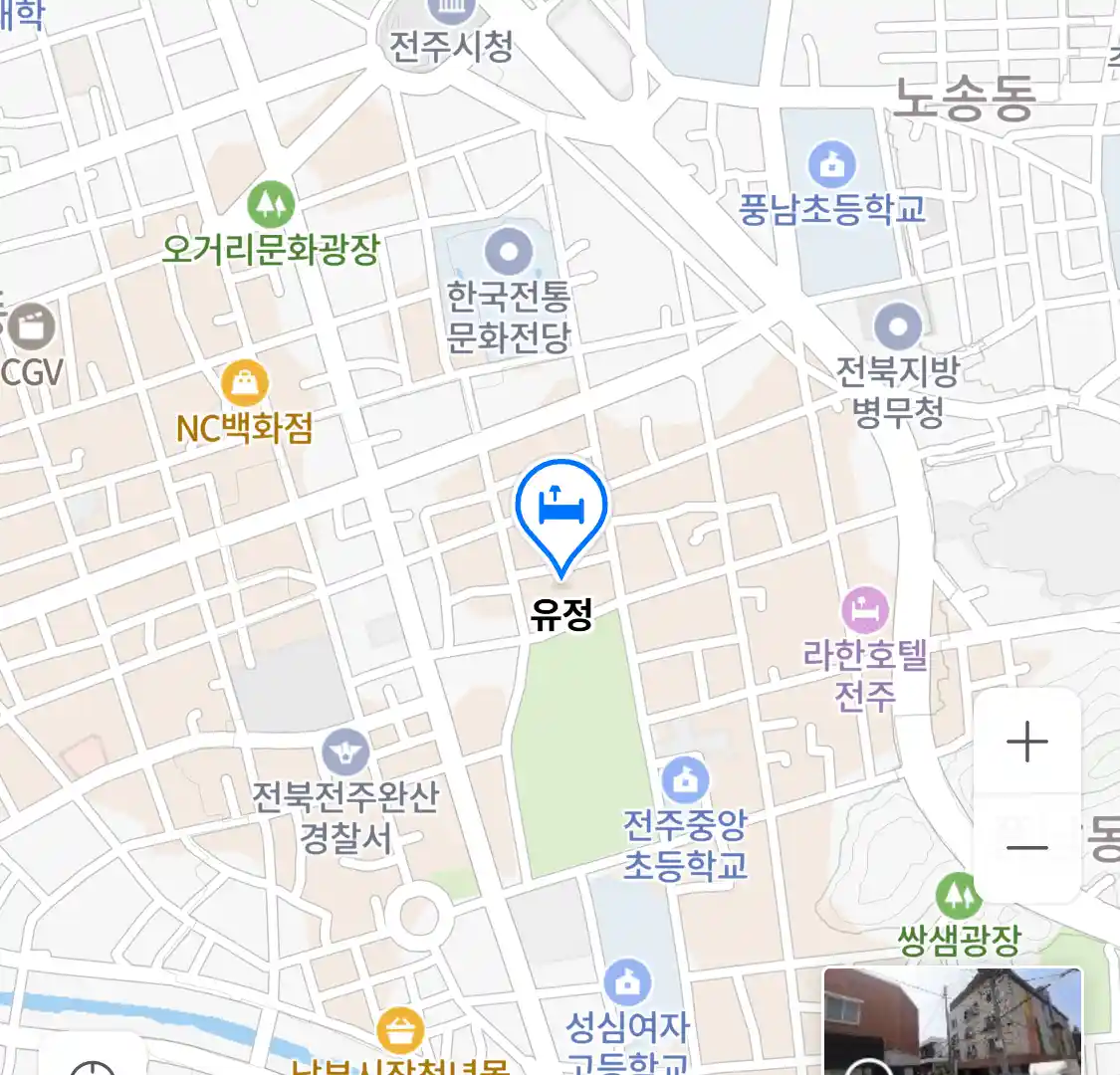1120x1075 pixels.
Task: Open the 풍남초등학교 school marker
Action: click(832, 165)
